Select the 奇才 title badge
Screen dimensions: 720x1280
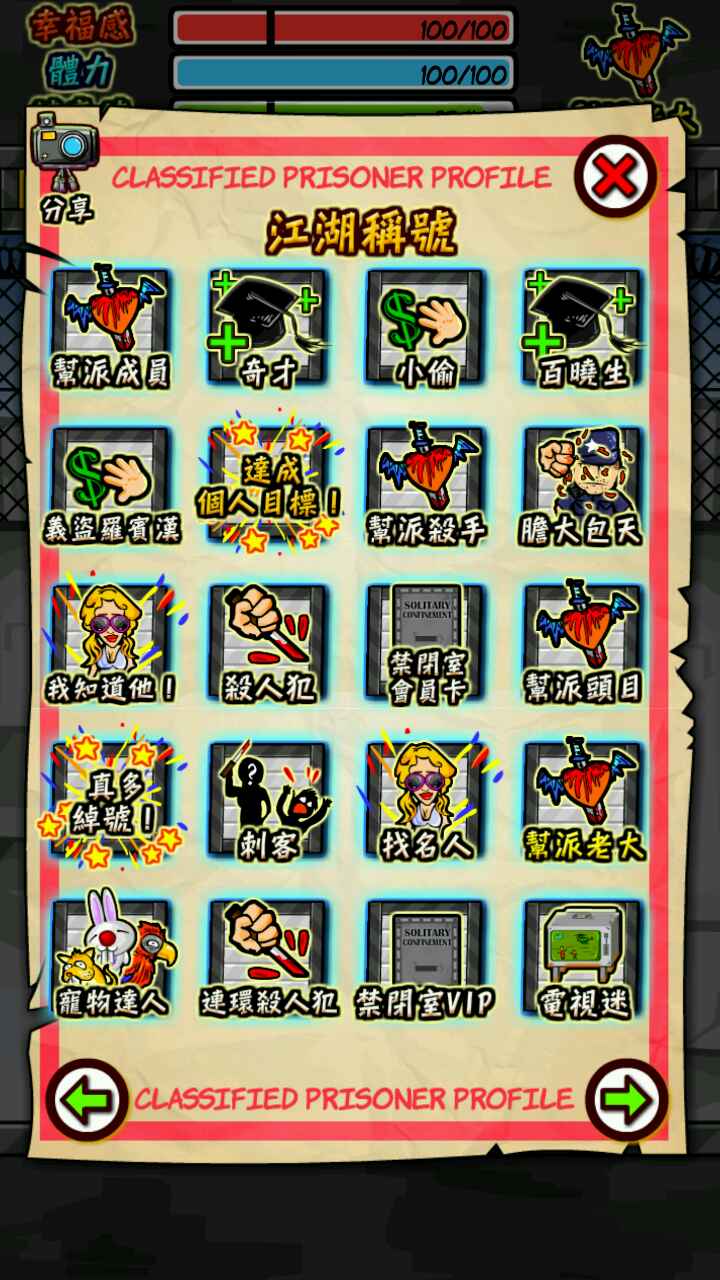tap(268, 326)
